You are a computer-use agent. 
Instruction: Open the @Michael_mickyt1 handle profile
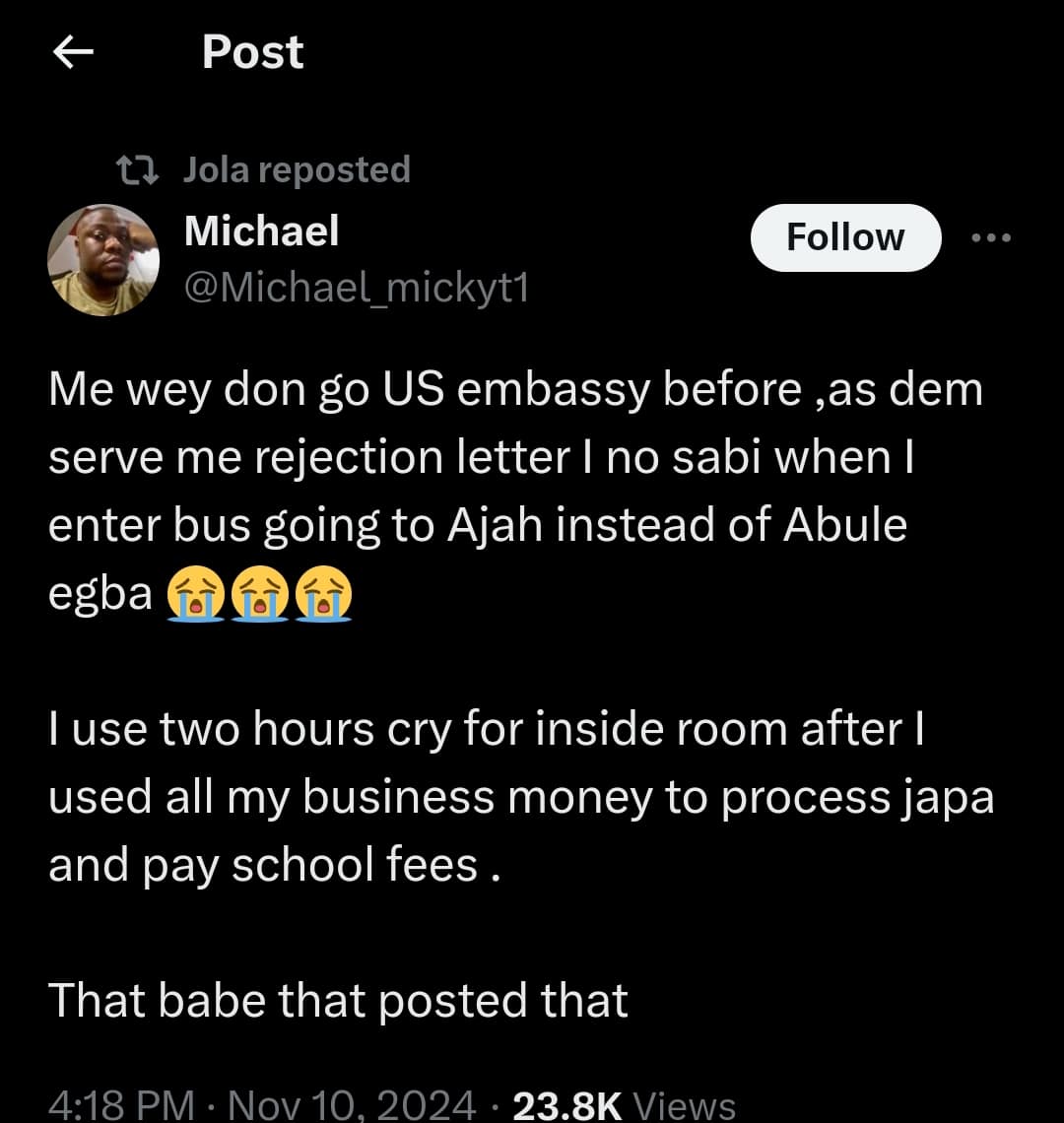point(357,288)
